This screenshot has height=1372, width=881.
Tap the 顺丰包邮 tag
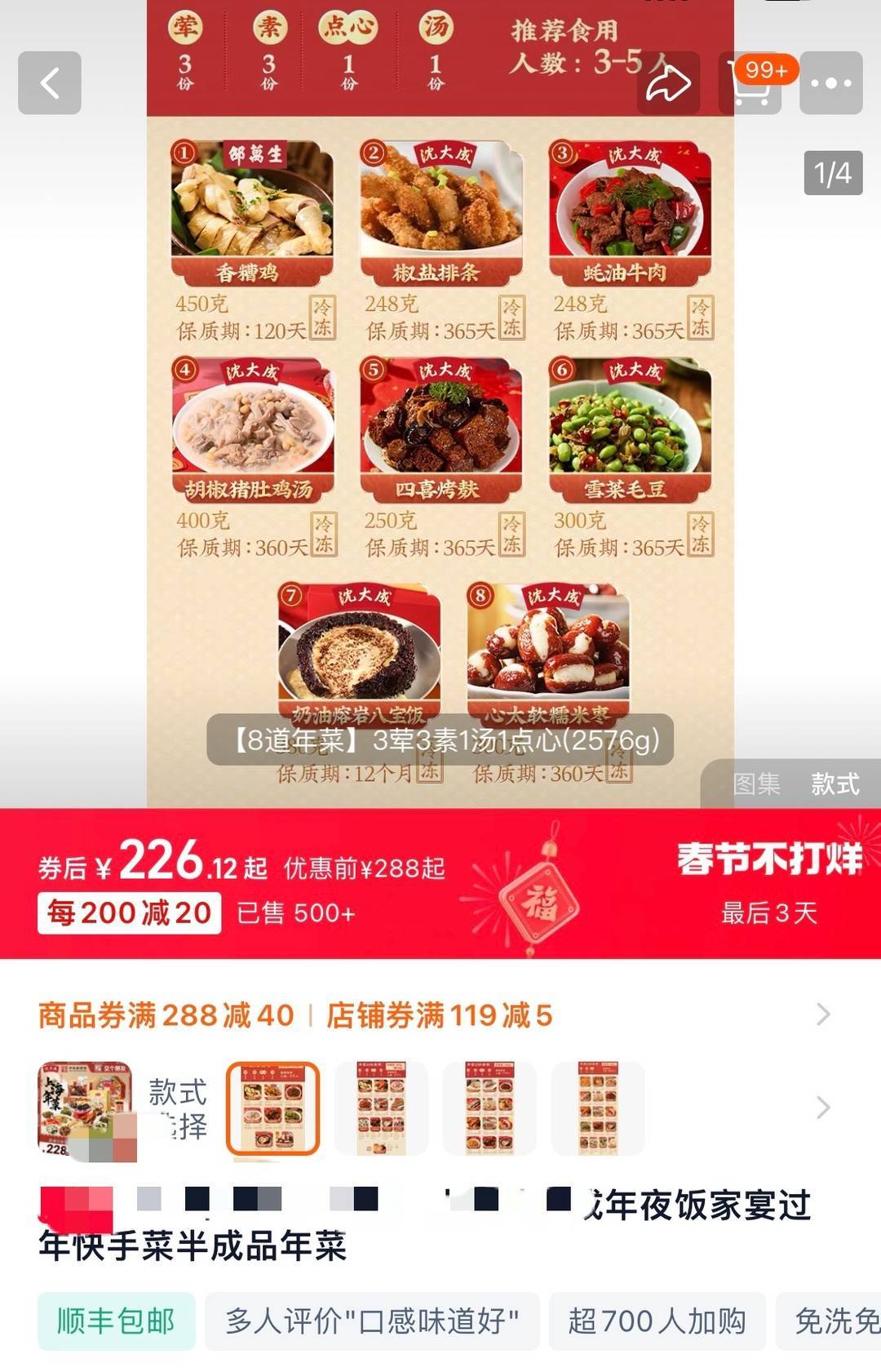(116, 1321)
